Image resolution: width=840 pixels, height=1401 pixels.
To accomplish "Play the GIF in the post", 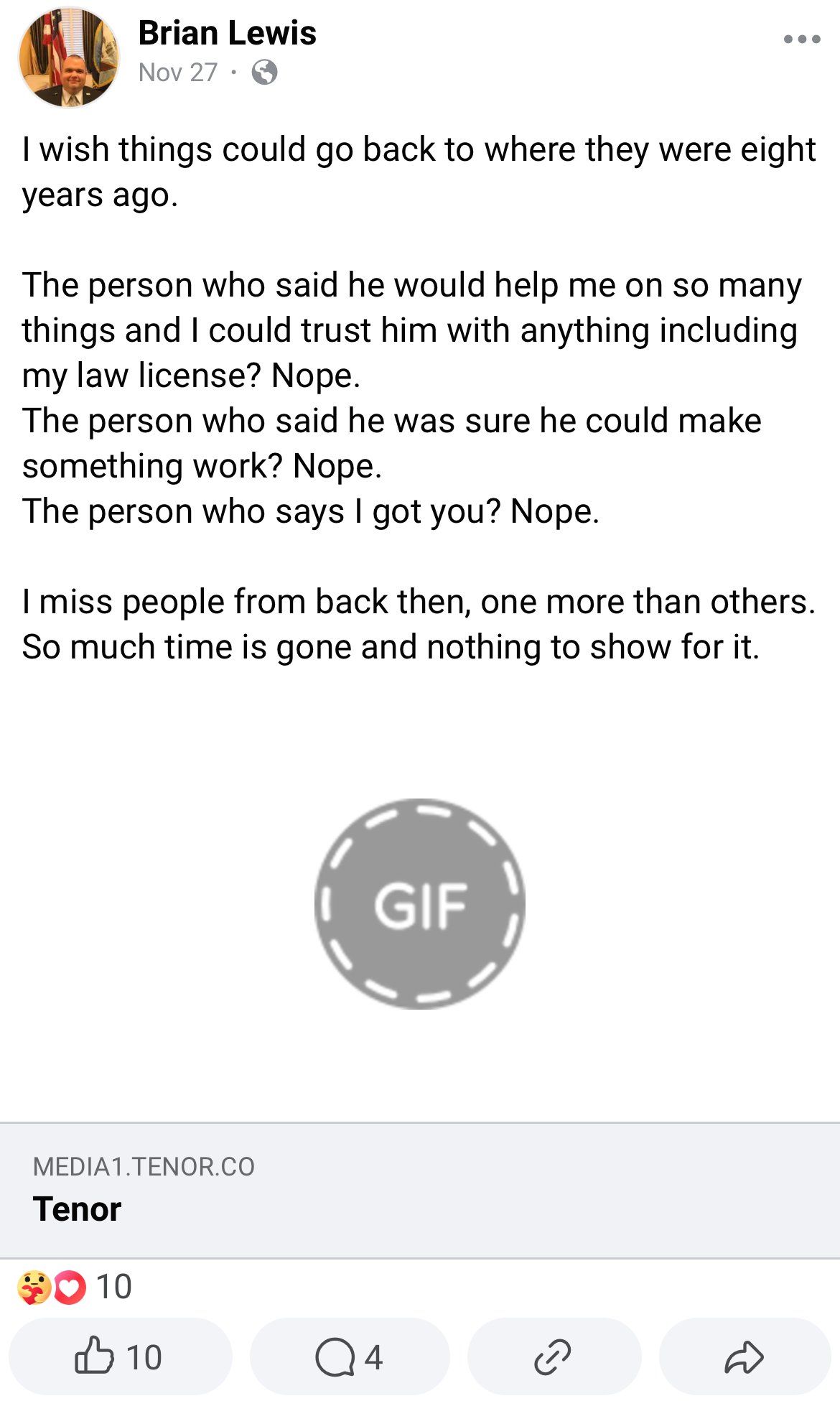I will pyautogui.click(x=420, y=903).
